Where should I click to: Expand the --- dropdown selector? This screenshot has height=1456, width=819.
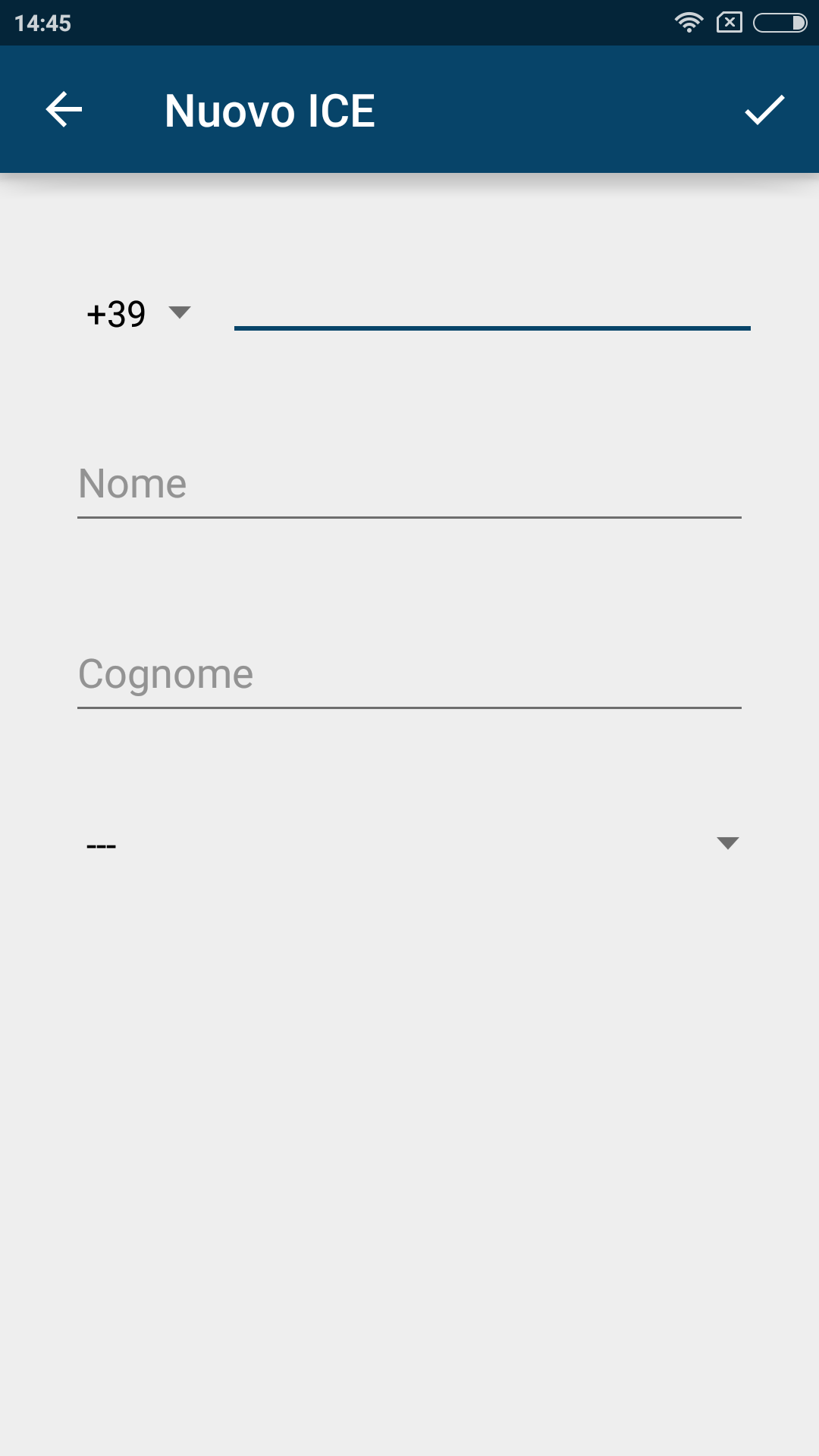409,844
